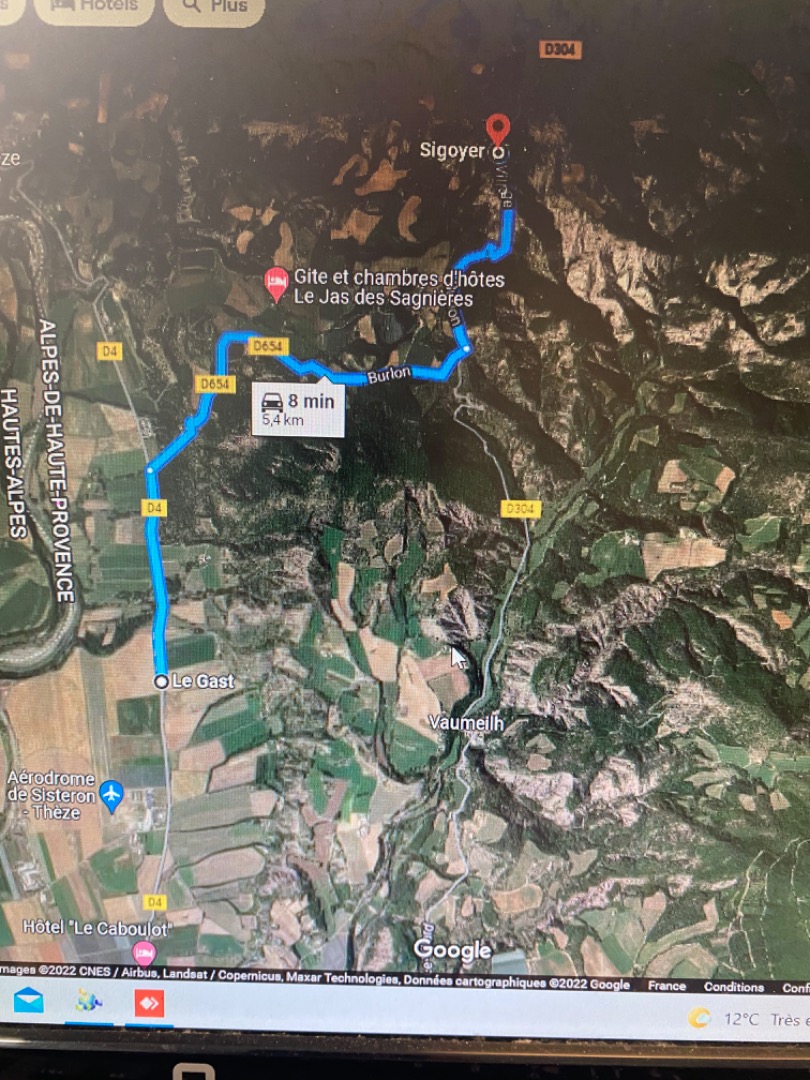This screenshot has height=1080, width=810.
Task: Open the red app in the taskbar
Action: click(x=149, y=1003)
